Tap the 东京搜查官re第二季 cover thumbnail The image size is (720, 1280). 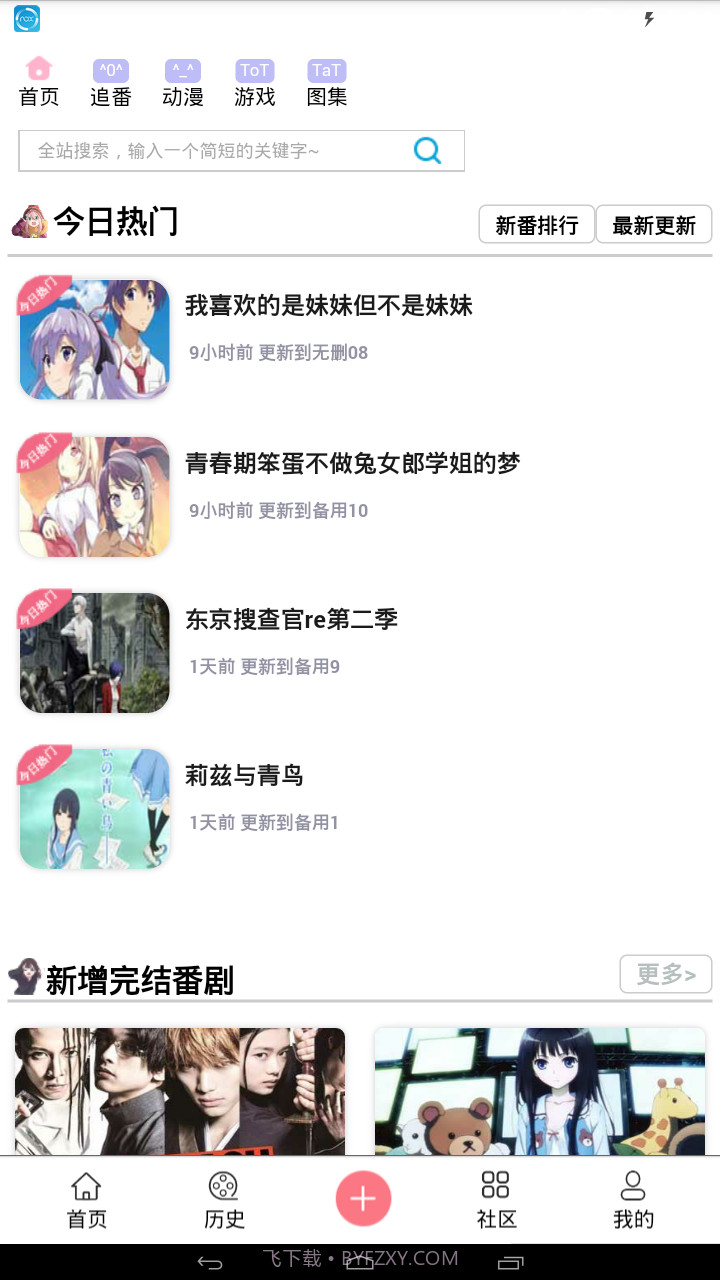(x=94, y=651)
